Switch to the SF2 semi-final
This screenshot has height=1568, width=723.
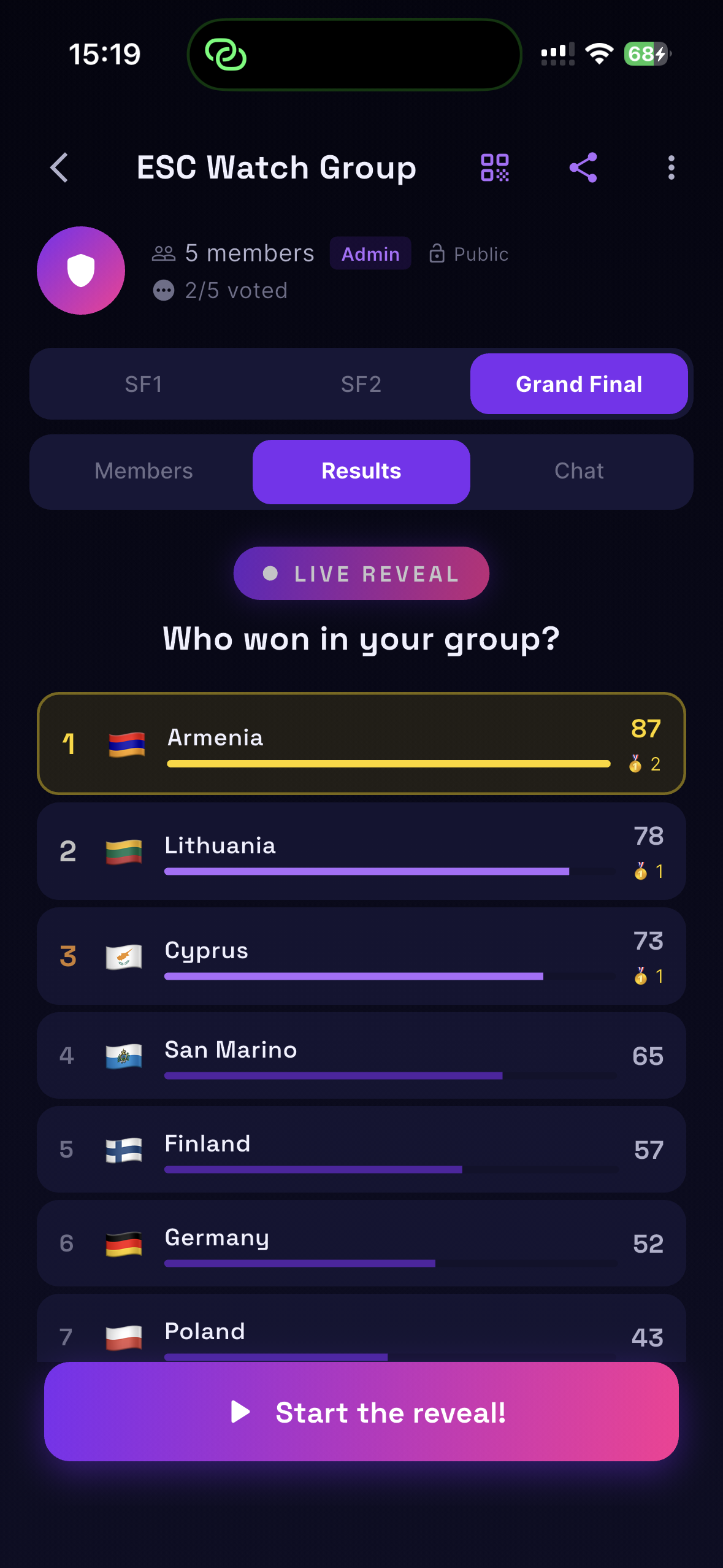361,383
